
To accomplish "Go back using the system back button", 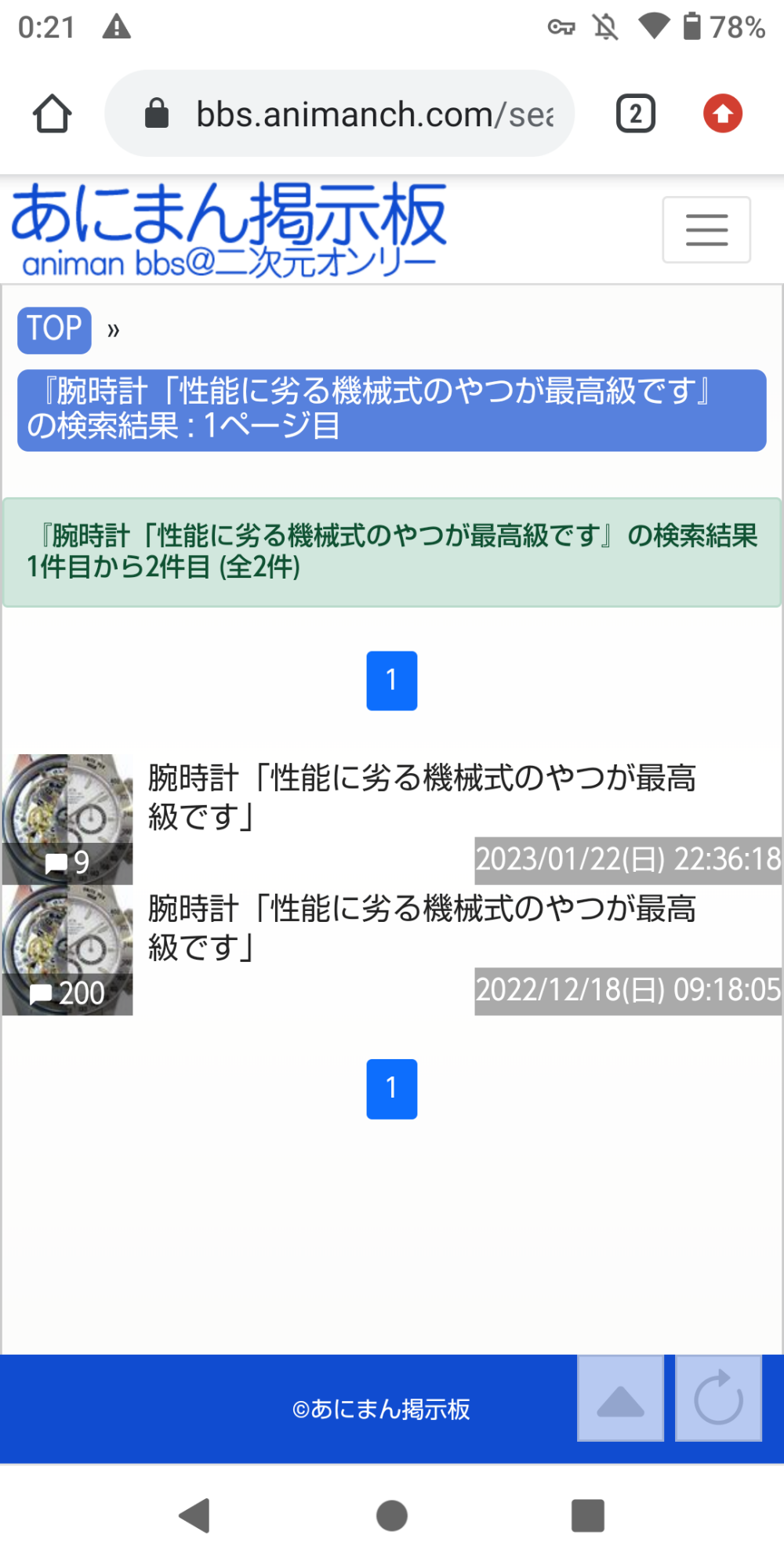I will [194, 1515].
